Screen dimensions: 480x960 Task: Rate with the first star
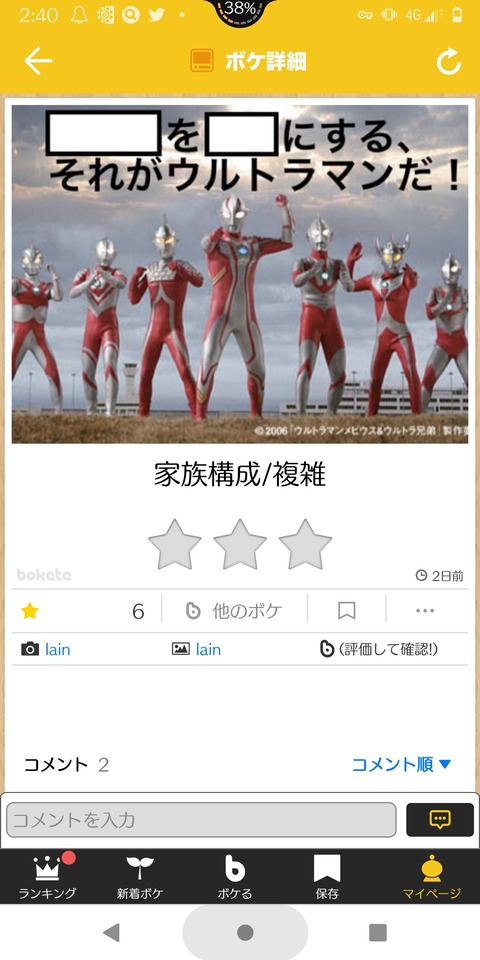pos(174,544)
